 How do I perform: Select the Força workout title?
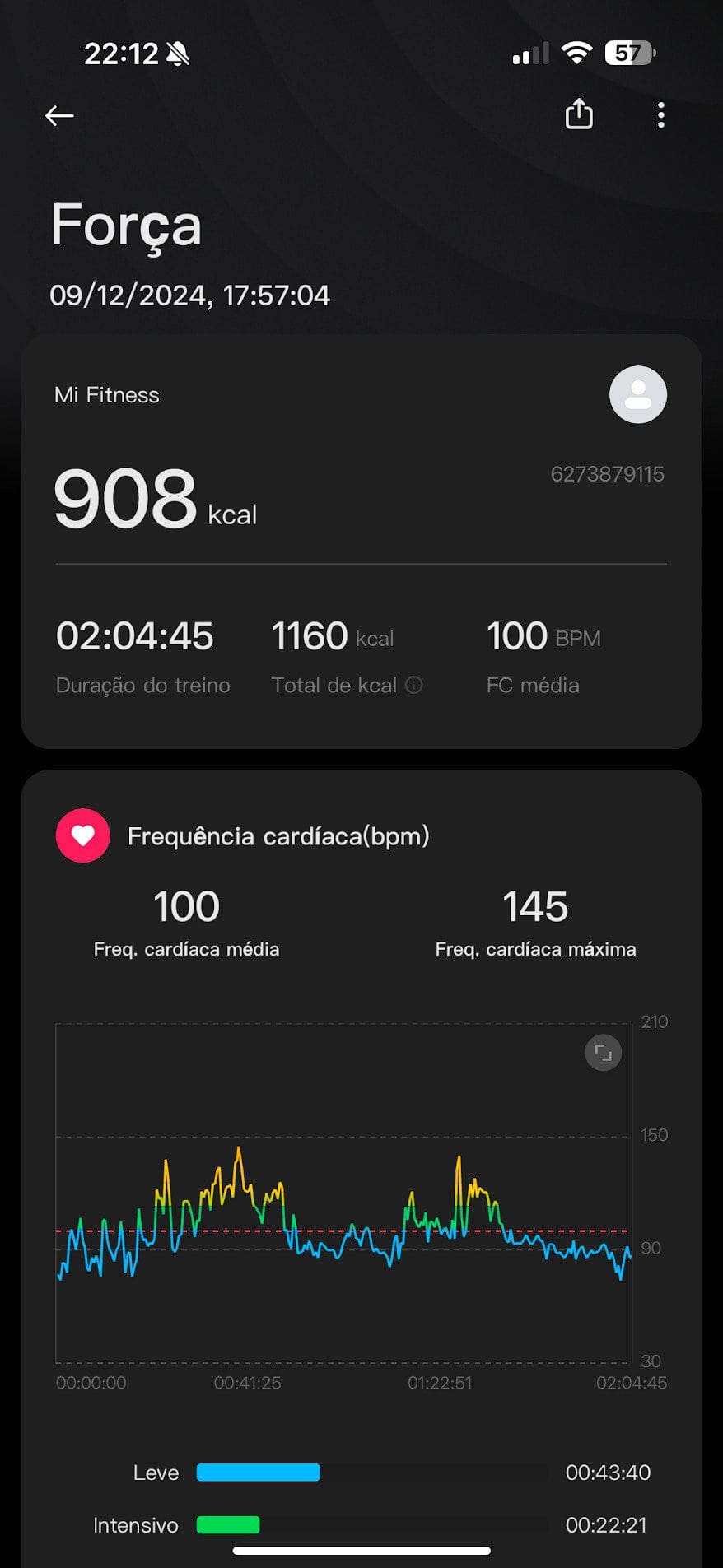point(126,226)
